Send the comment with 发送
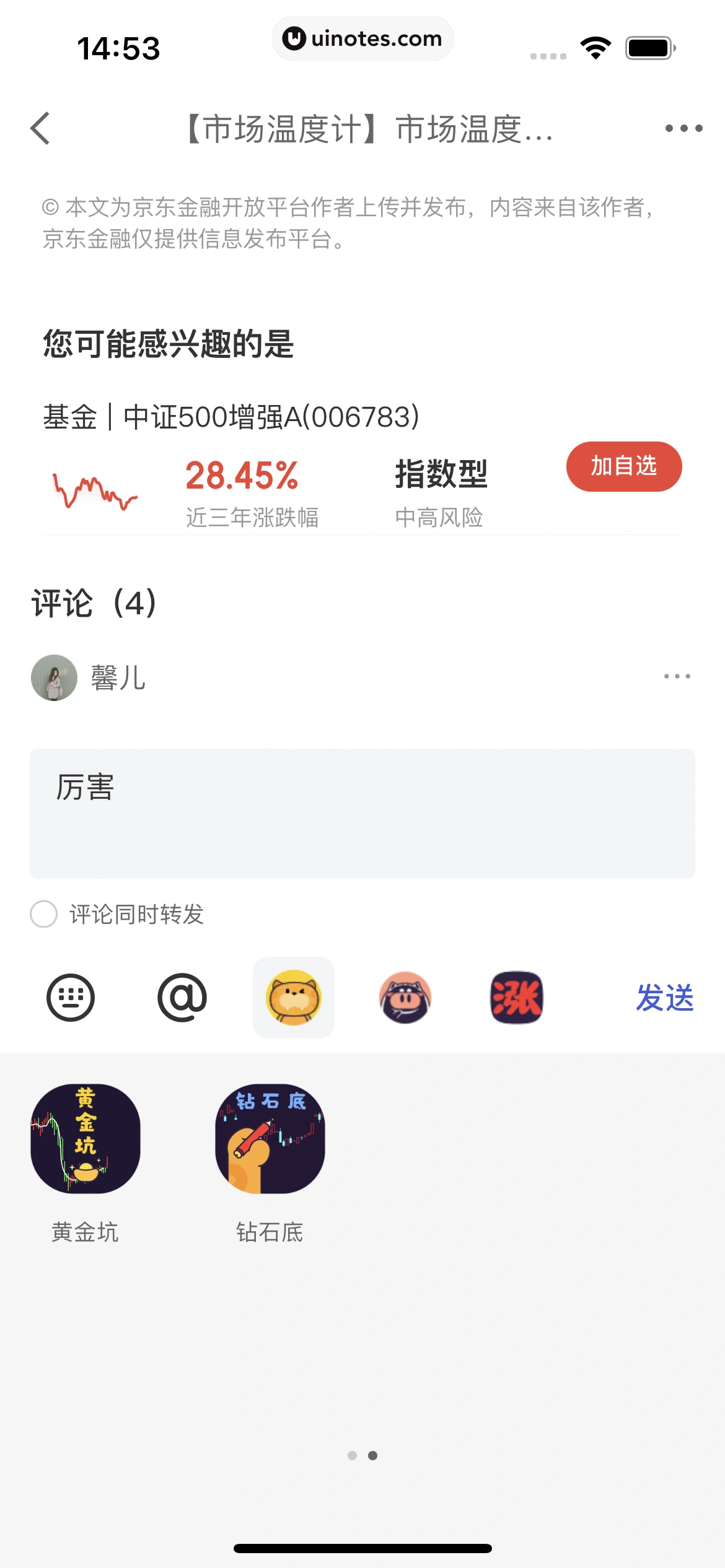This screenshot has height=1568, width=725. click(664, 998)
